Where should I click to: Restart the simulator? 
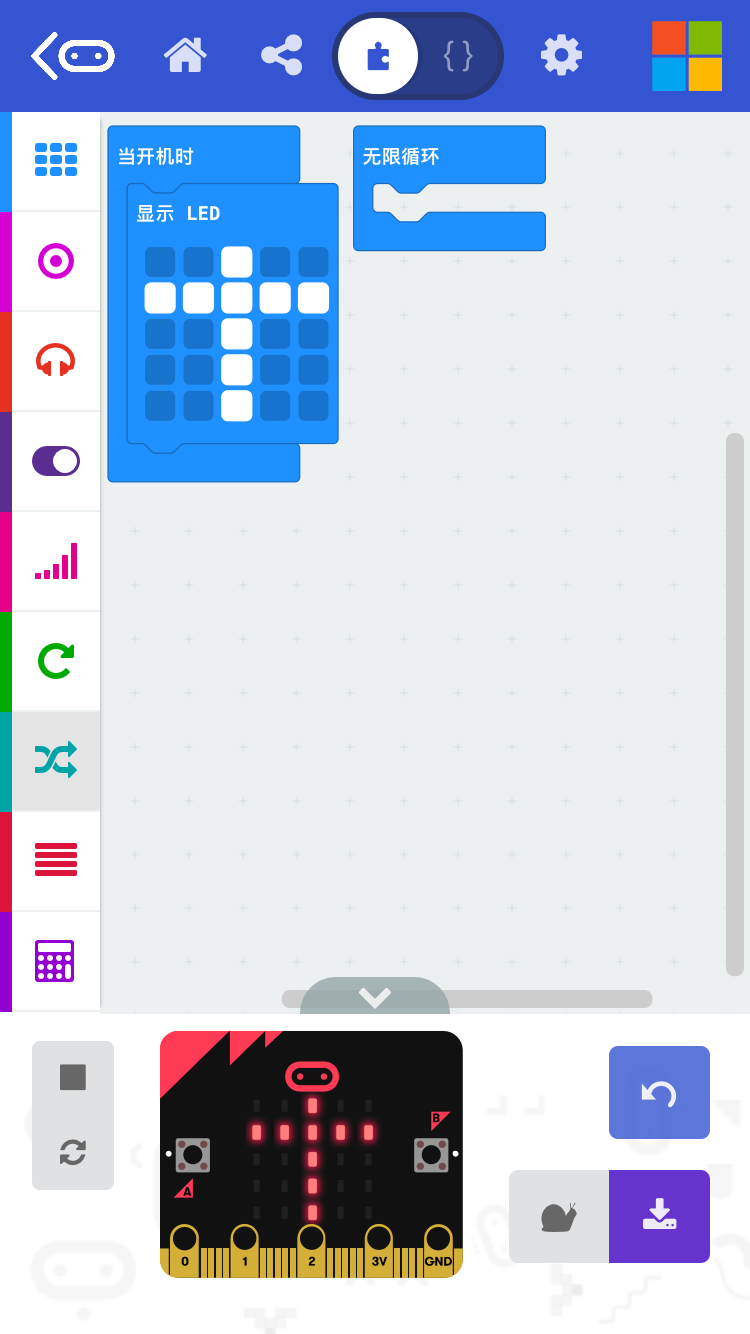tap(73, 1153)
